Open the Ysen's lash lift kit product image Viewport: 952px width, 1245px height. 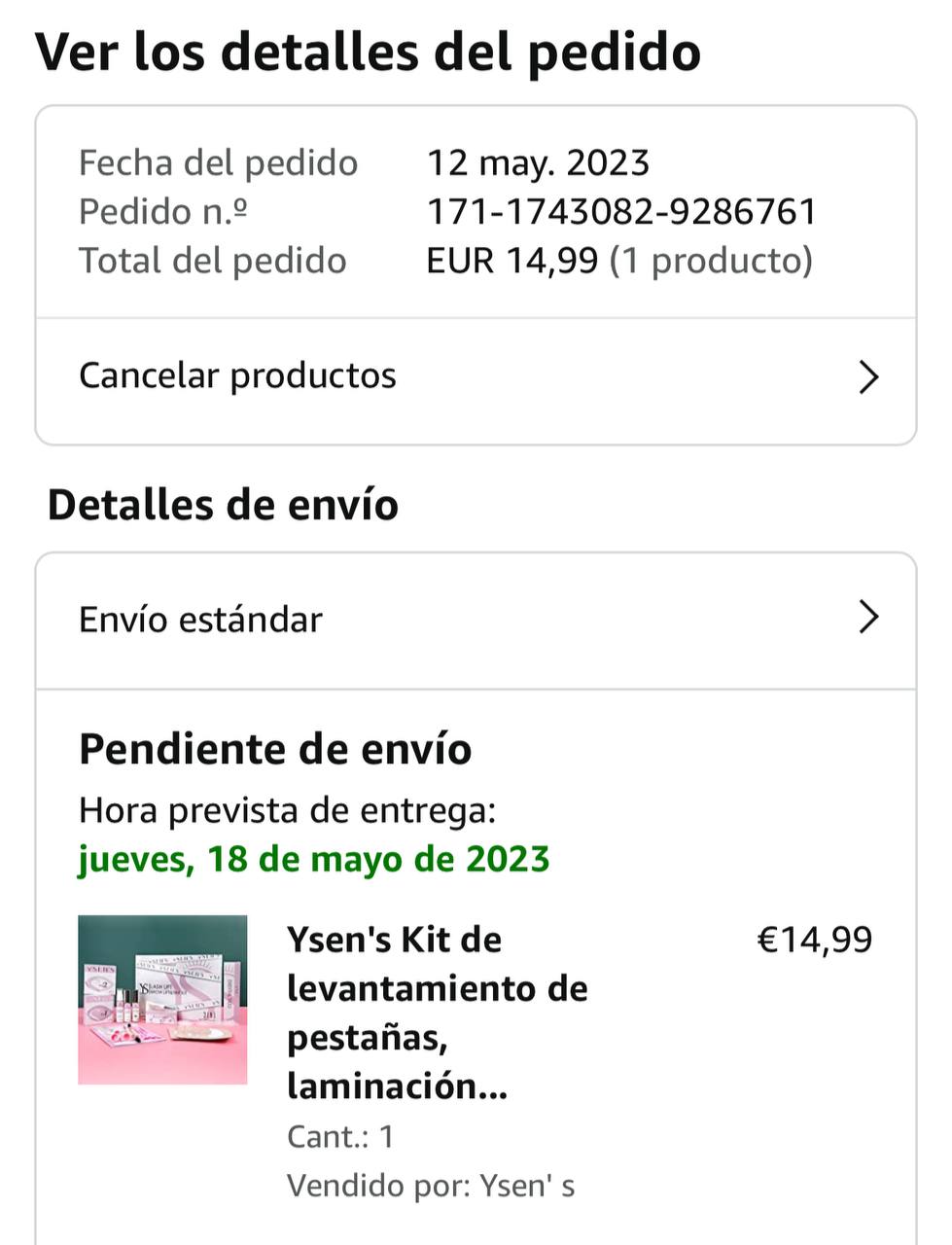[162, 999]
